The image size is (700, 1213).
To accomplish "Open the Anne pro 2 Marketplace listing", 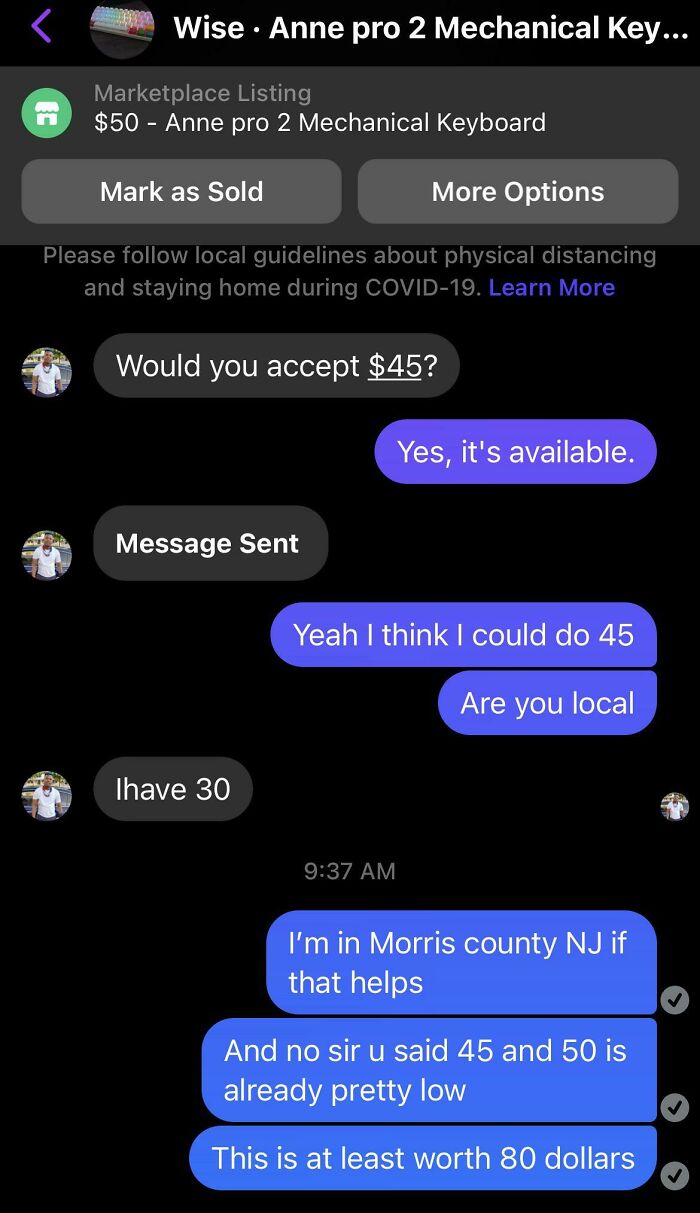I will click(319, 109).
